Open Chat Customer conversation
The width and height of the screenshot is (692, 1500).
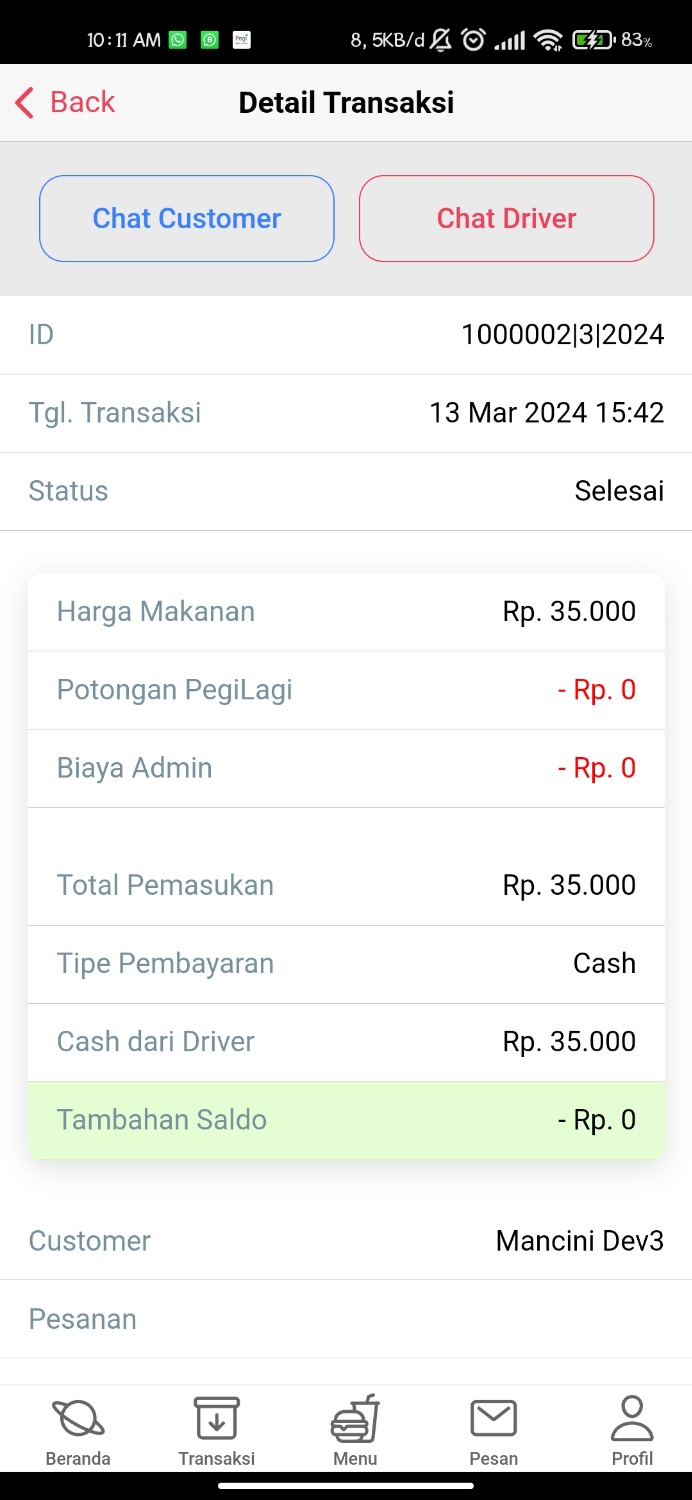pyautogui.click(x=187, y=219)
